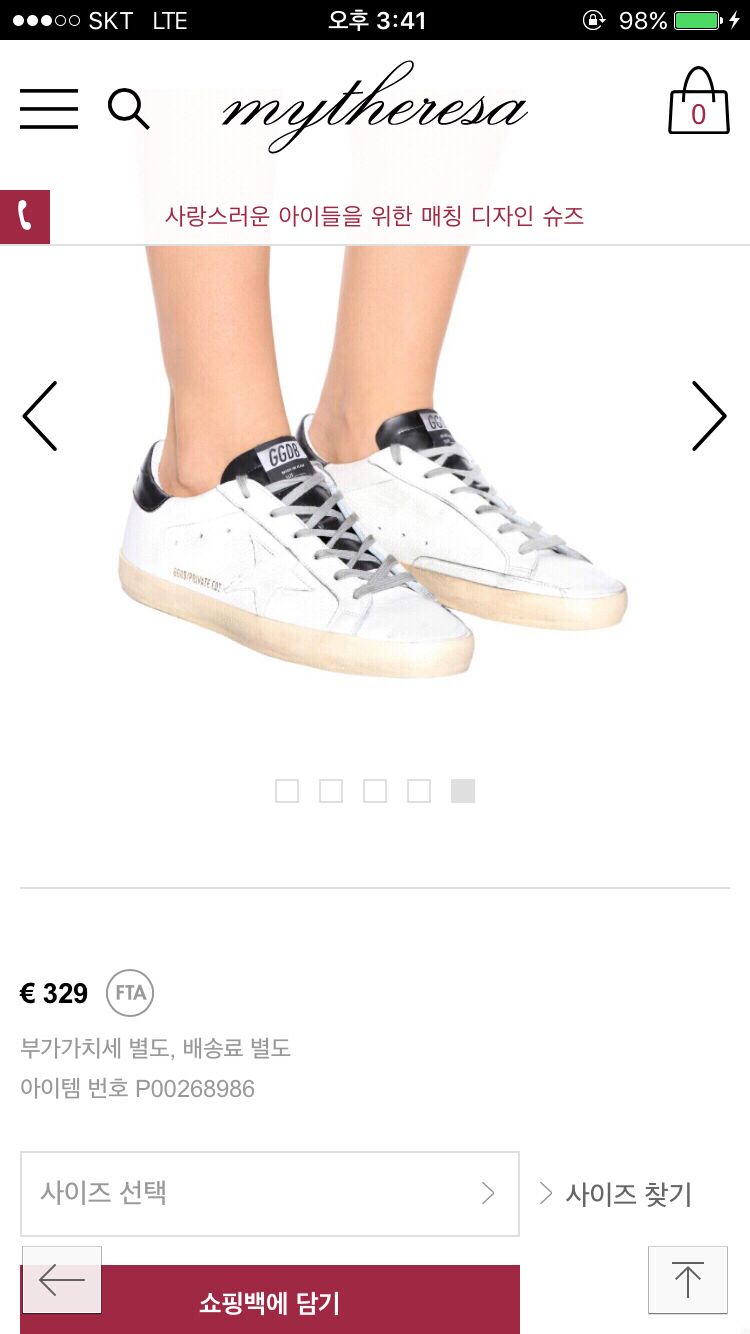Open the shopping bag

coord(698,102)
